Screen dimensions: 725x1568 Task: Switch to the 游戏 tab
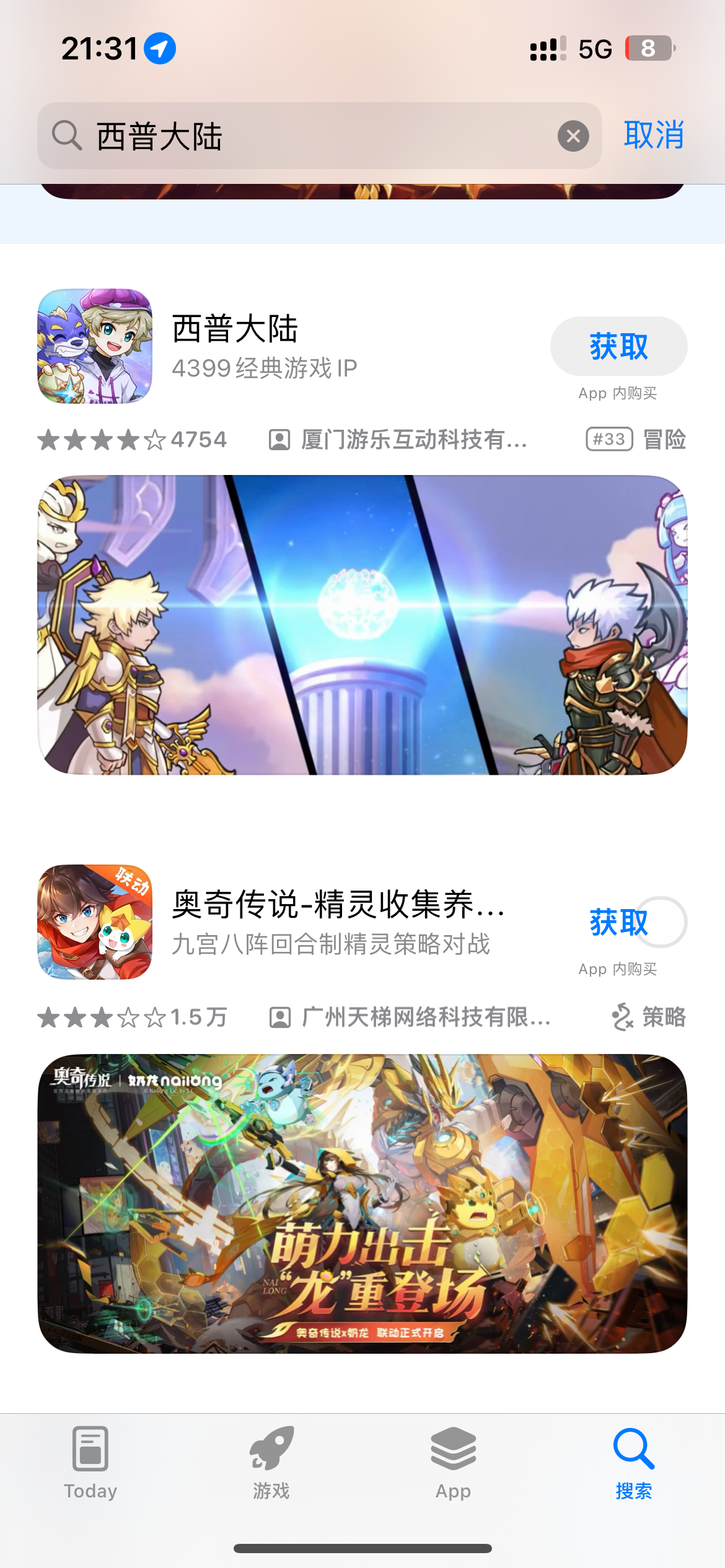[x=271, y=1463]
